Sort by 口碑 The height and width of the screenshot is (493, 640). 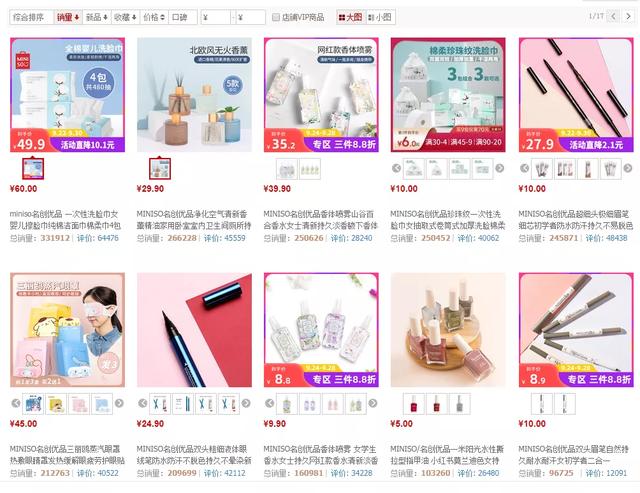click(181, 17)
